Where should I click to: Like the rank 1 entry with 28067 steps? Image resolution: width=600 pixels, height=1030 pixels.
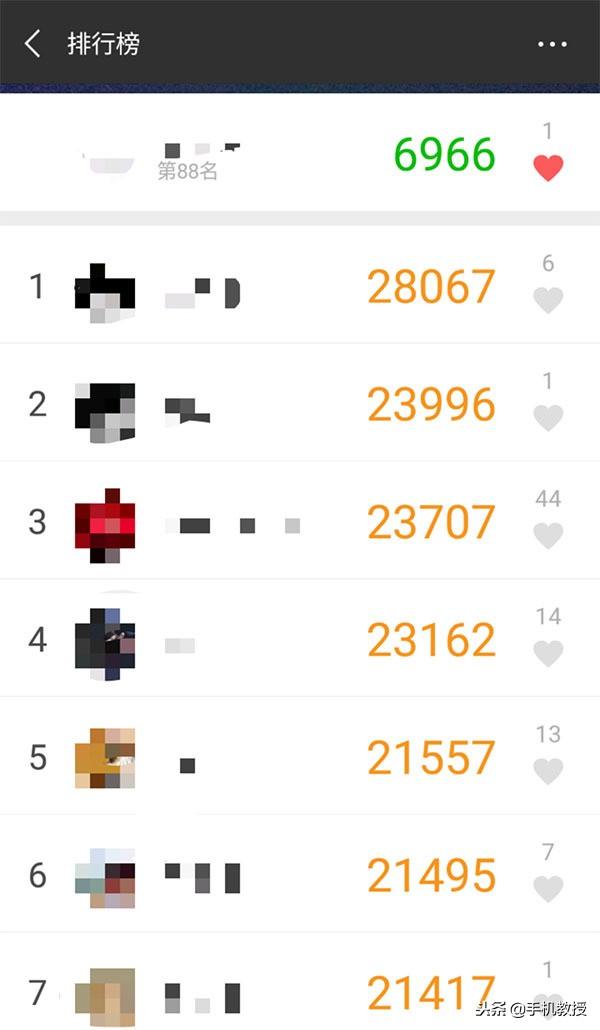pos(548,300)
